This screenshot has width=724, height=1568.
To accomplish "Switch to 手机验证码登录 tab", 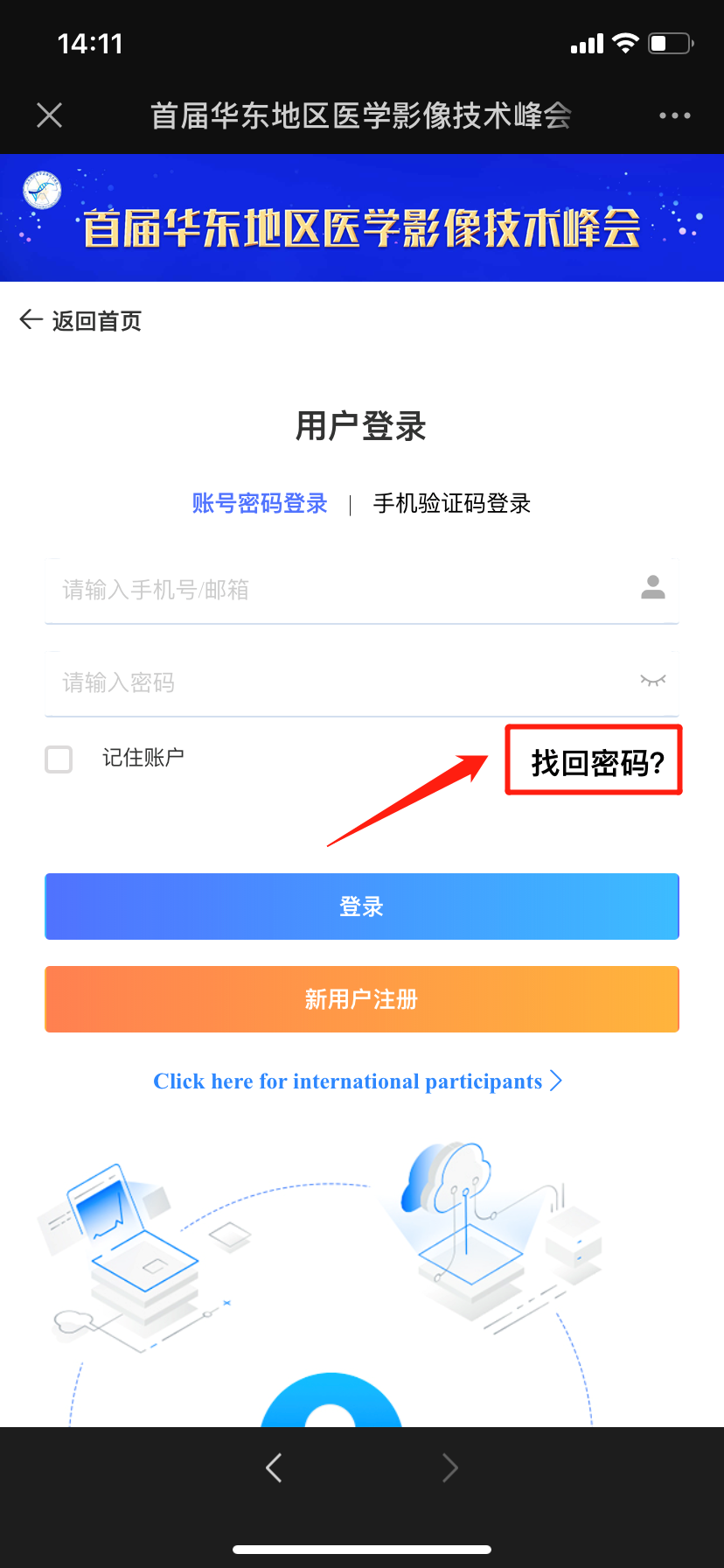I will click(x=452, y=504).
